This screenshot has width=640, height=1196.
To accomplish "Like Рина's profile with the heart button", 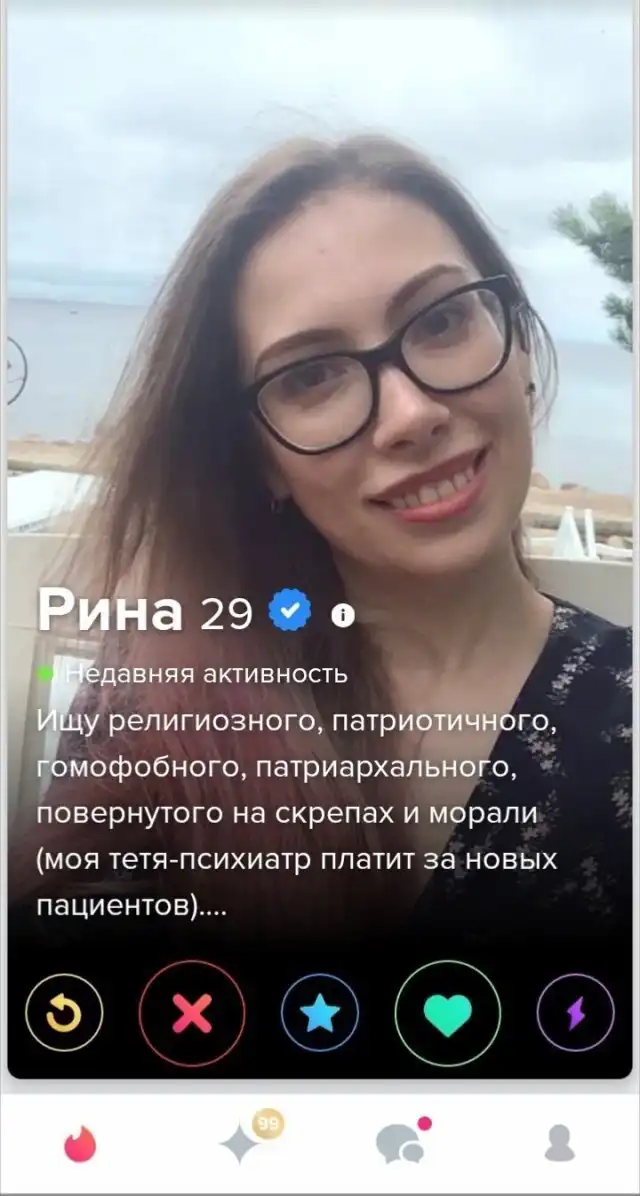I will pos(447,1013).
